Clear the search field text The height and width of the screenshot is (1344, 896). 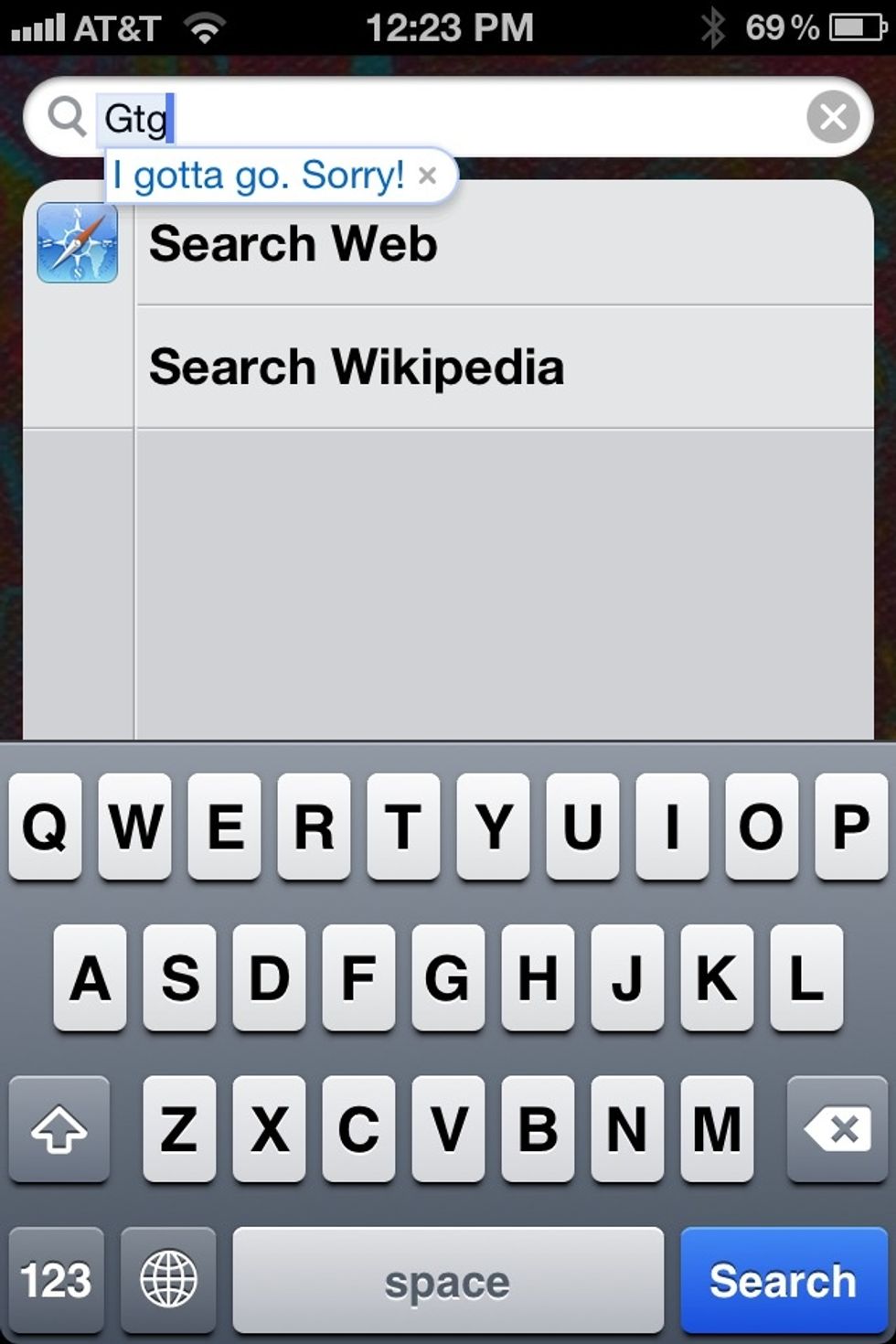click(x=833, y=117)
